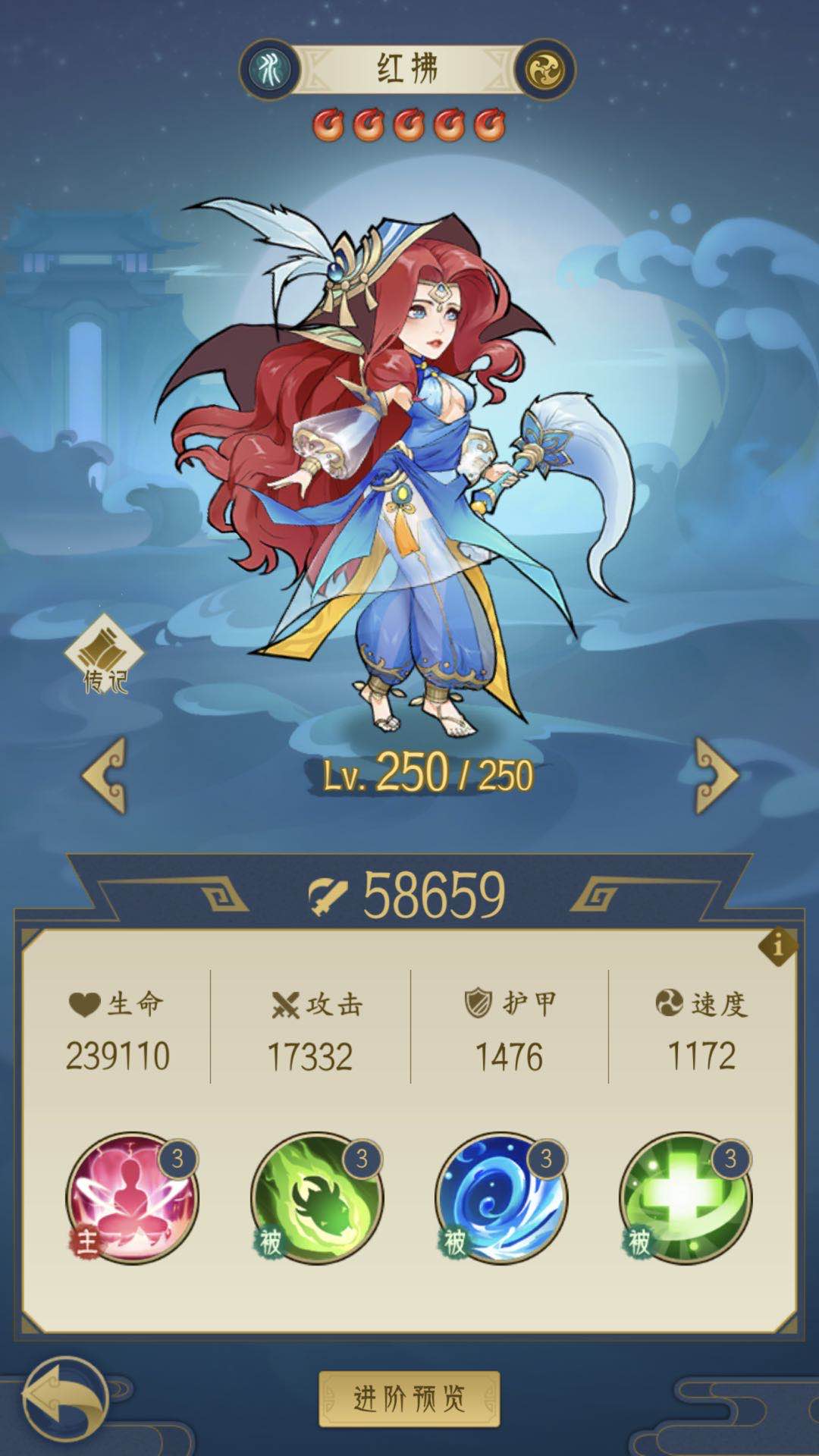View the green cross passive skill

coord(686,1198)
